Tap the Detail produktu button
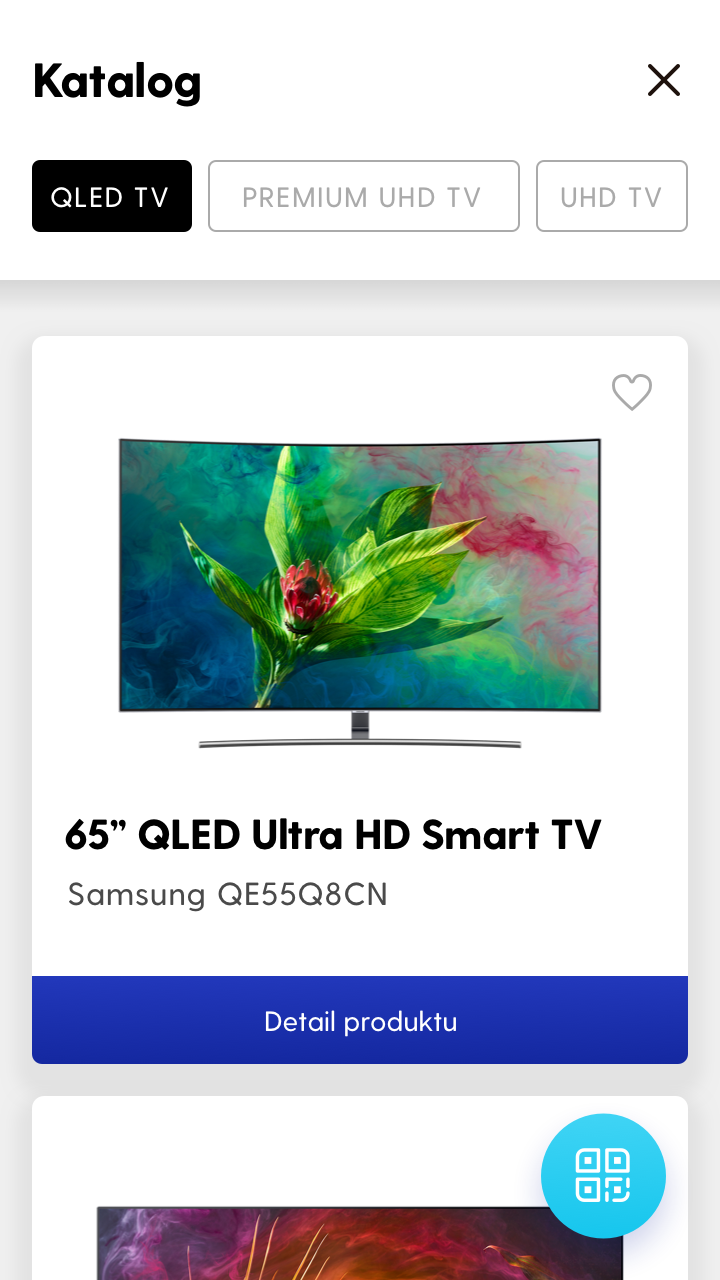This screenshot has width=720, height=1280. tap(360, 1020)
